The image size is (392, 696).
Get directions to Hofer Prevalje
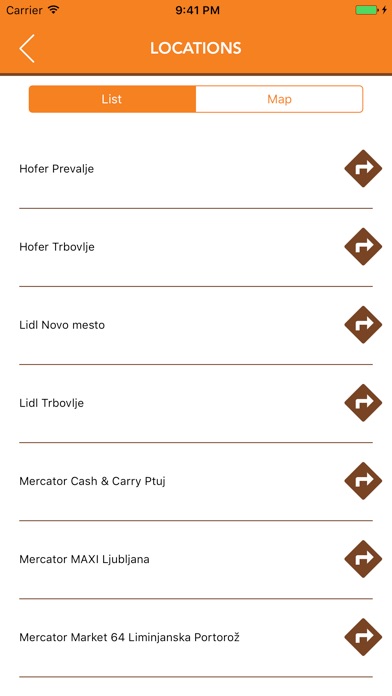tap(363, 169)
